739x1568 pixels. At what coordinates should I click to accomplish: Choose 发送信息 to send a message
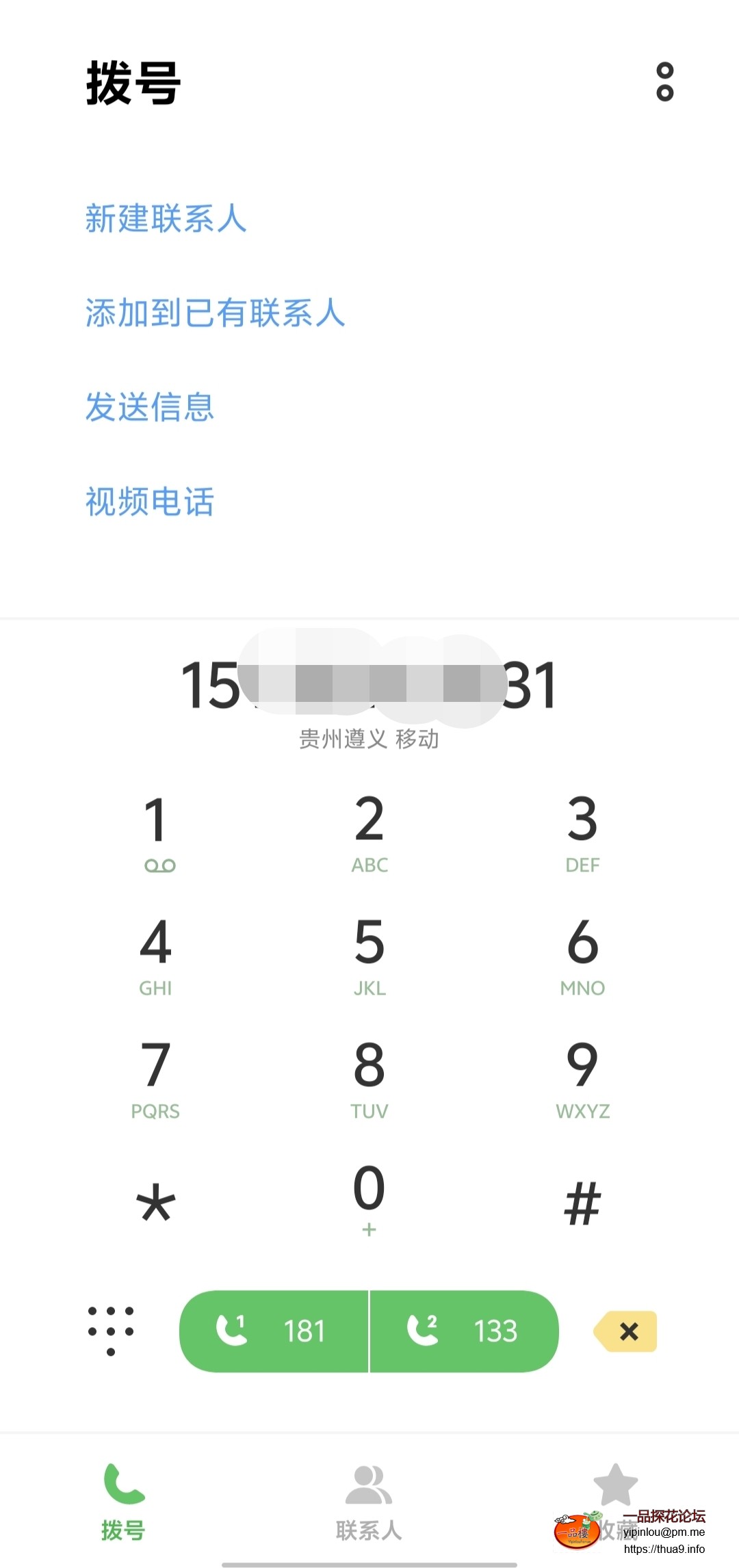tap(150, 407)
